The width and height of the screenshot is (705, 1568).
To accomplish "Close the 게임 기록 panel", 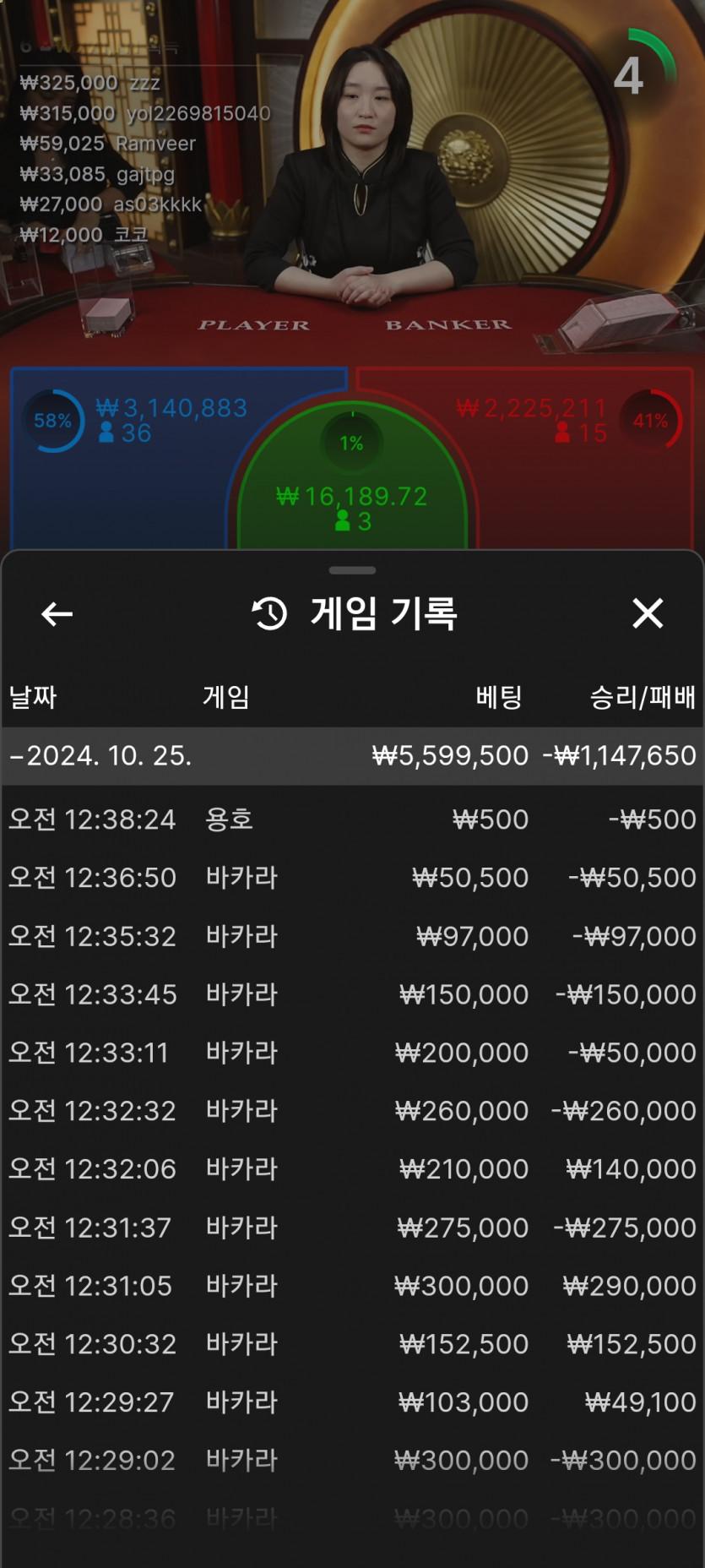I will tap(648, 613).
